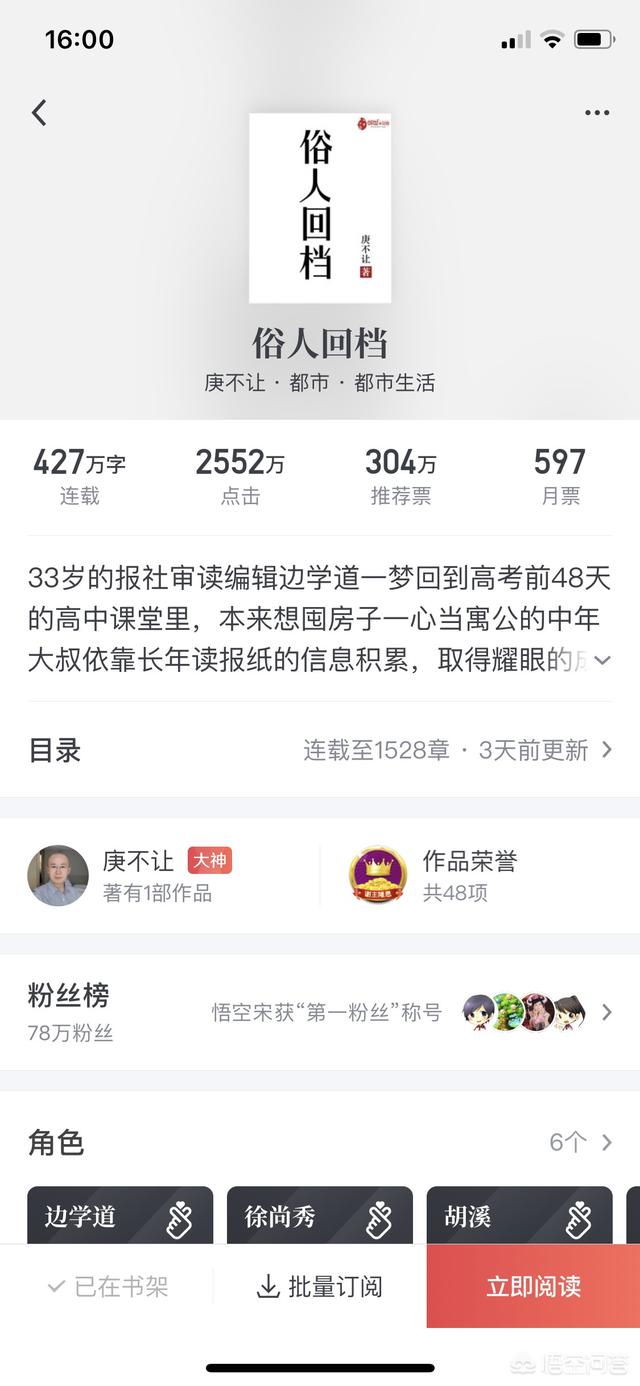Open the 粉丝榜 fan ranking
640x1386 pixels.
[x=320, y=1012]
